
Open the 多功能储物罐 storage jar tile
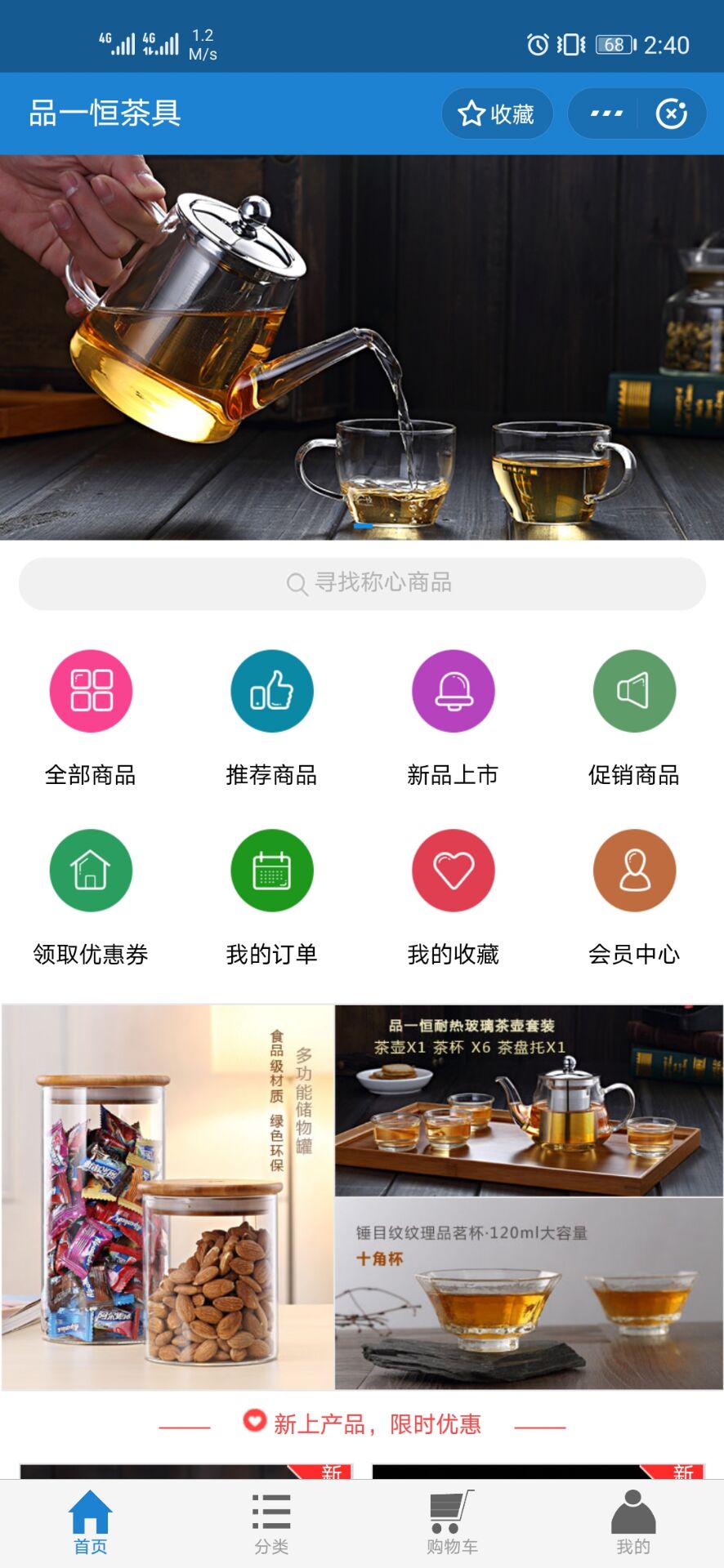[x=168, y=1197]
